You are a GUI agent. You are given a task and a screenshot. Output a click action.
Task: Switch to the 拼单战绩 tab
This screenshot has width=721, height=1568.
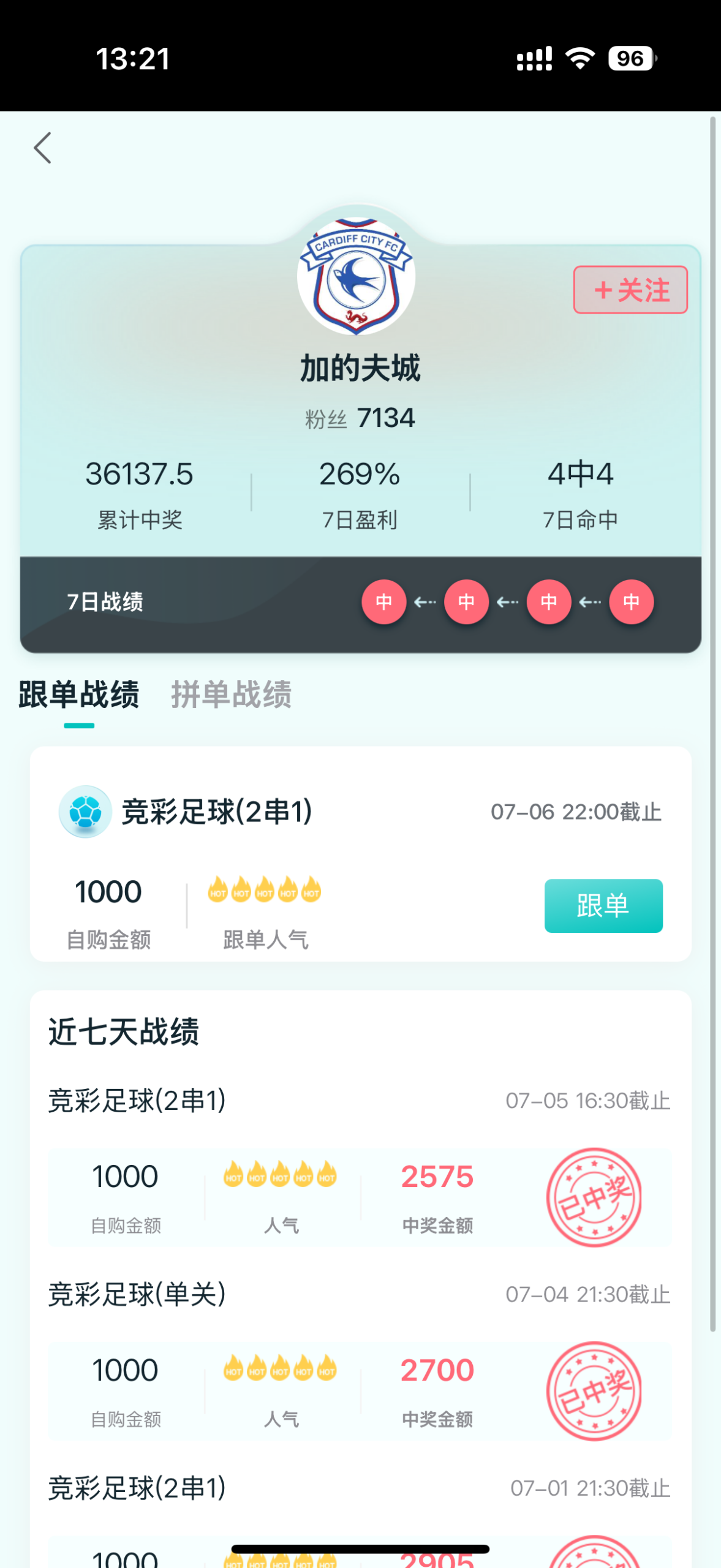(x=231, y=695)
